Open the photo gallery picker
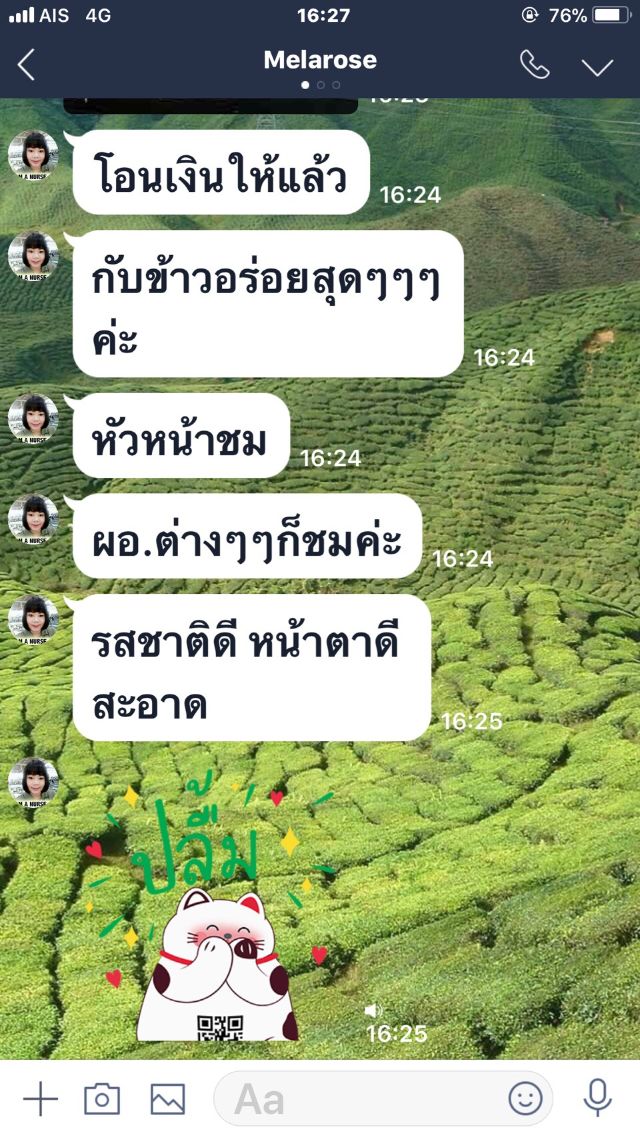The height and width of the screenshot is (1136, 640). click(x=167, y=1099)
